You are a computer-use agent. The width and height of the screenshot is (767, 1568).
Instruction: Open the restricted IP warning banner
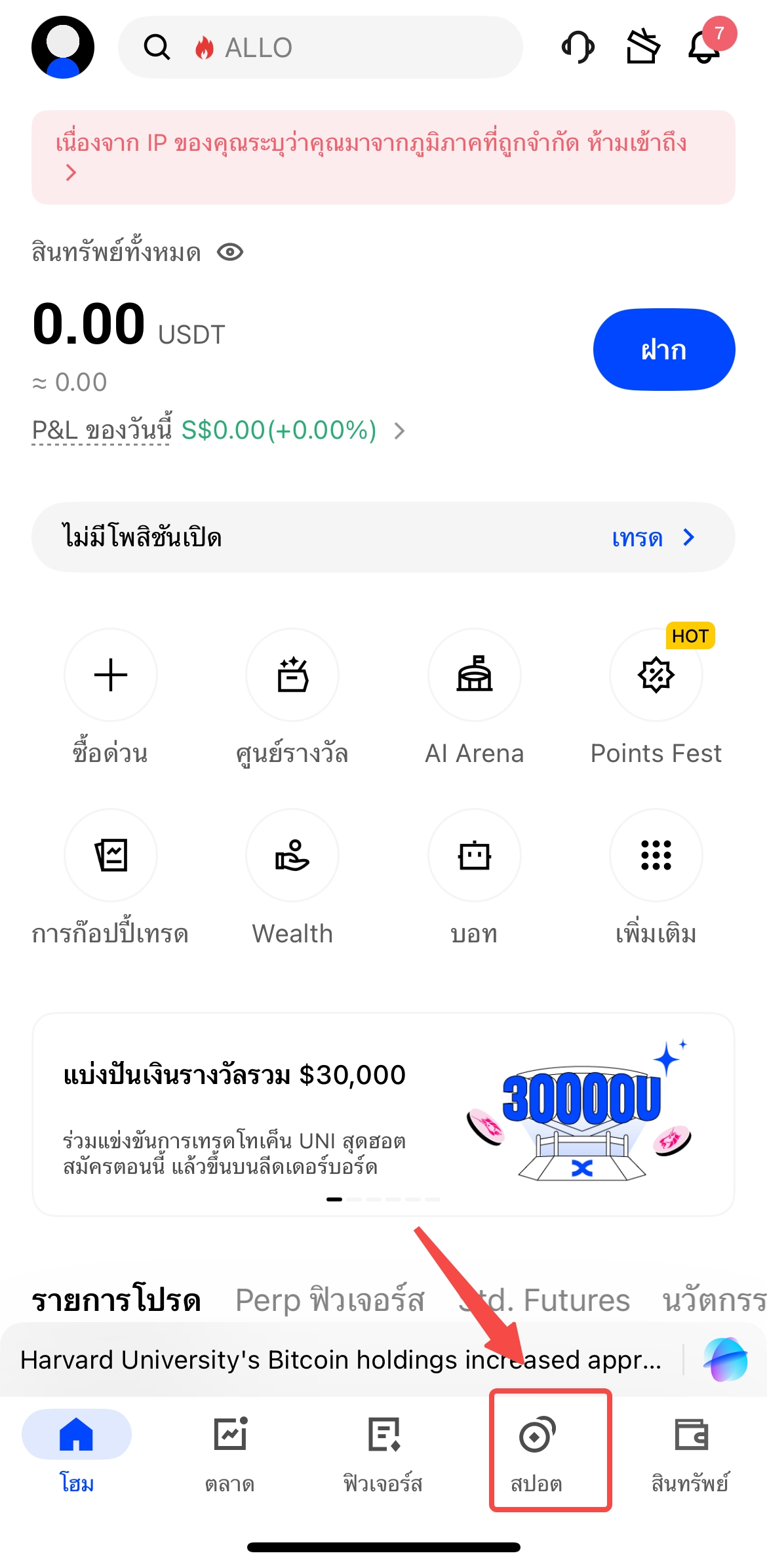pyautogui.click(x=383, y=157)
